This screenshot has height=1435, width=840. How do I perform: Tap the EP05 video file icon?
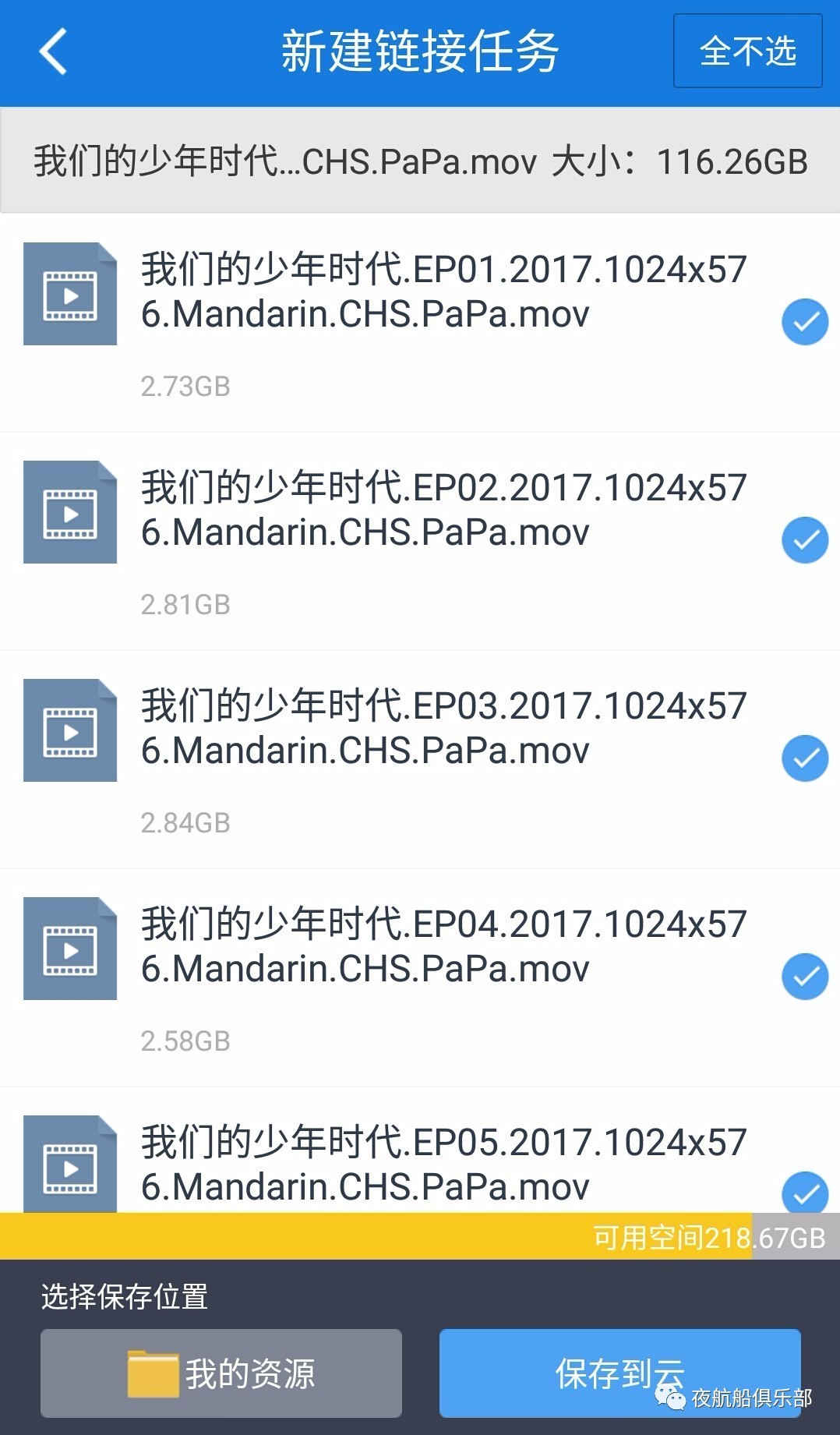(x=69, y=1164)
